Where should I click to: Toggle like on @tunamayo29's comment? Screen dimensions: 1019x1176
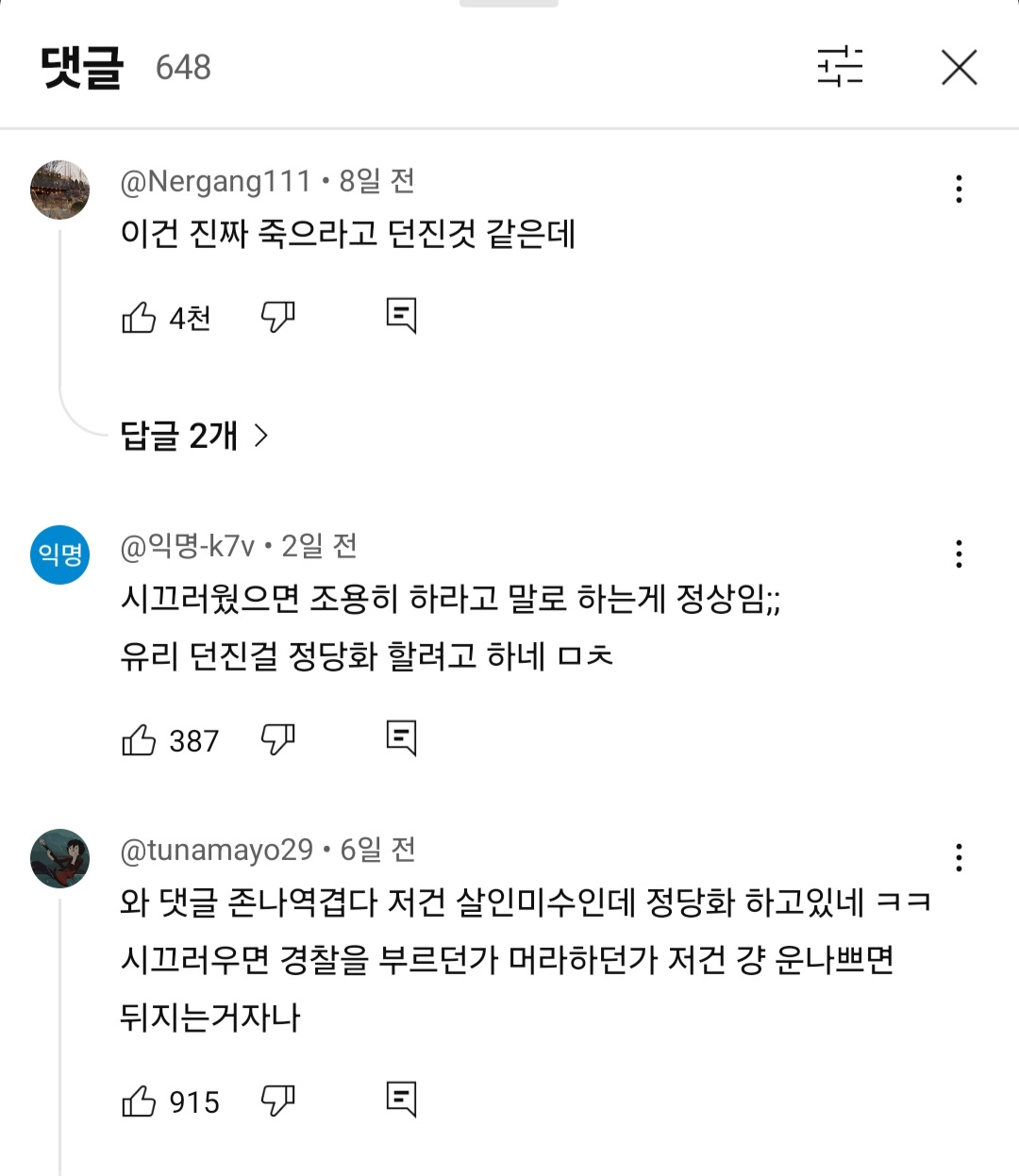[x=140, y=1099]
